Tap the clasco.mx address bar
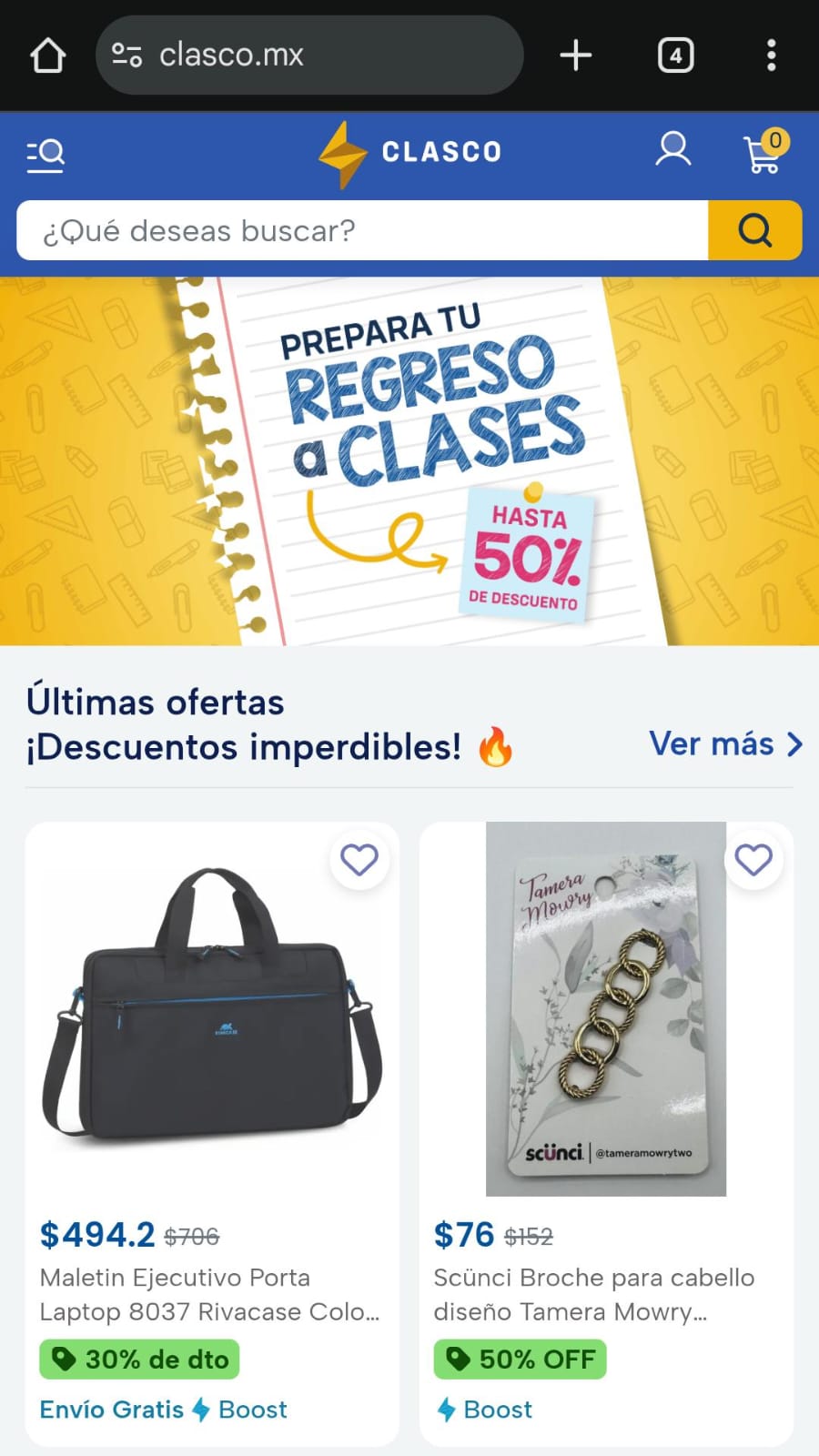This screenshot has width=819, height=1456. pos(309,56)
